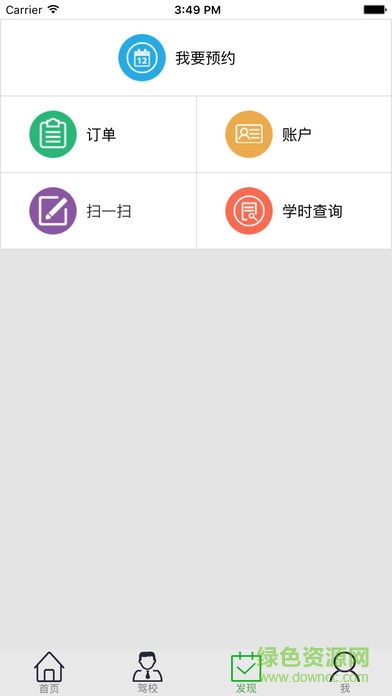Open the 订单 orders tile

pyautogui.click(x=98, y=134)
